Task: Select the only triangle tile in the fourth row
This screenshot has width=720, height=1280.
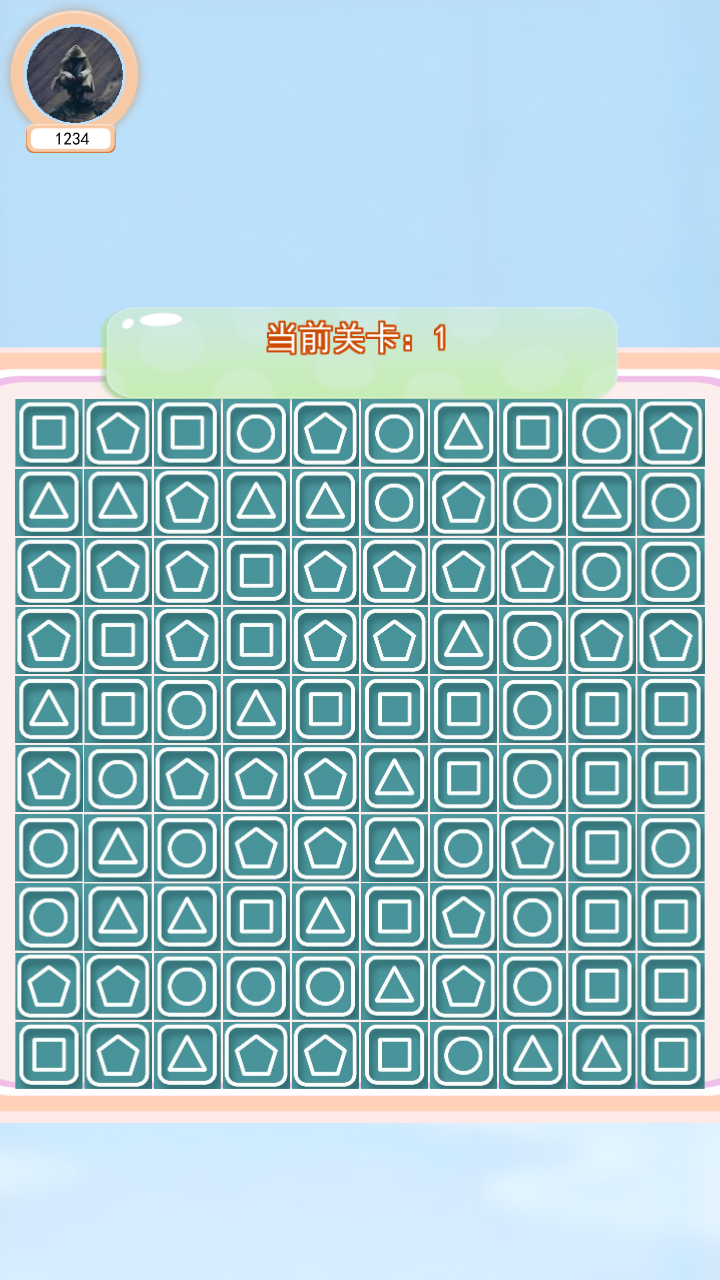Action: [463, 640]
